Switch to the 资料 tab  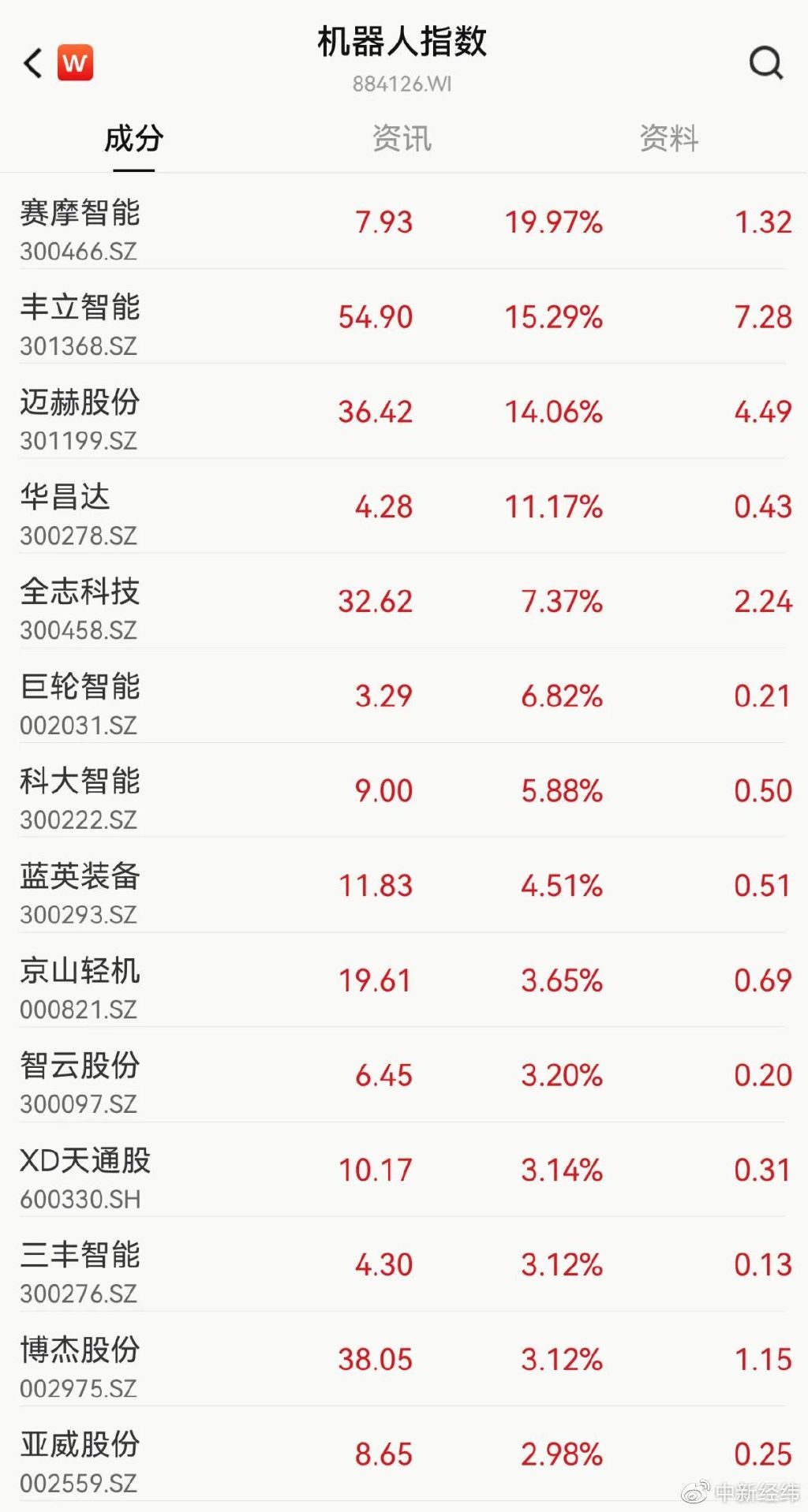tap(669, 139)
